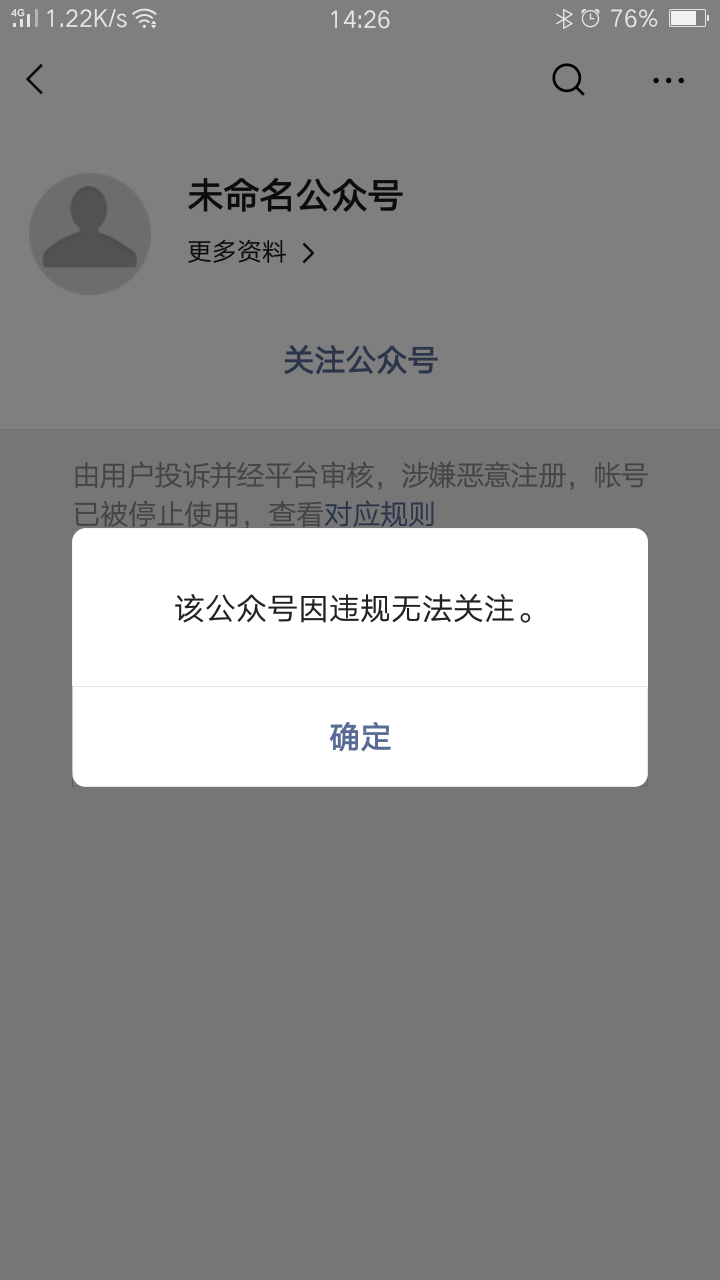Go back using the top-left arrow

click(35, 79)
